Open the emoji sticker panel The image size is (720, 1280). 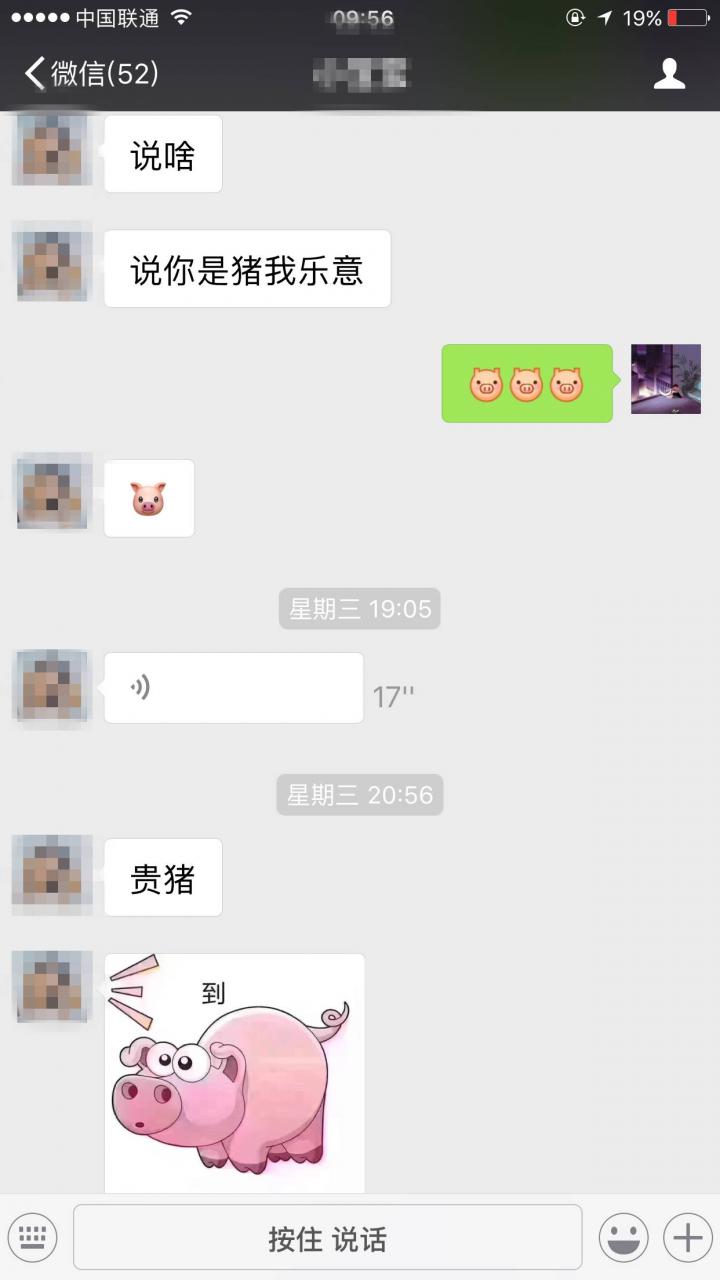[x=623, y=1238]
